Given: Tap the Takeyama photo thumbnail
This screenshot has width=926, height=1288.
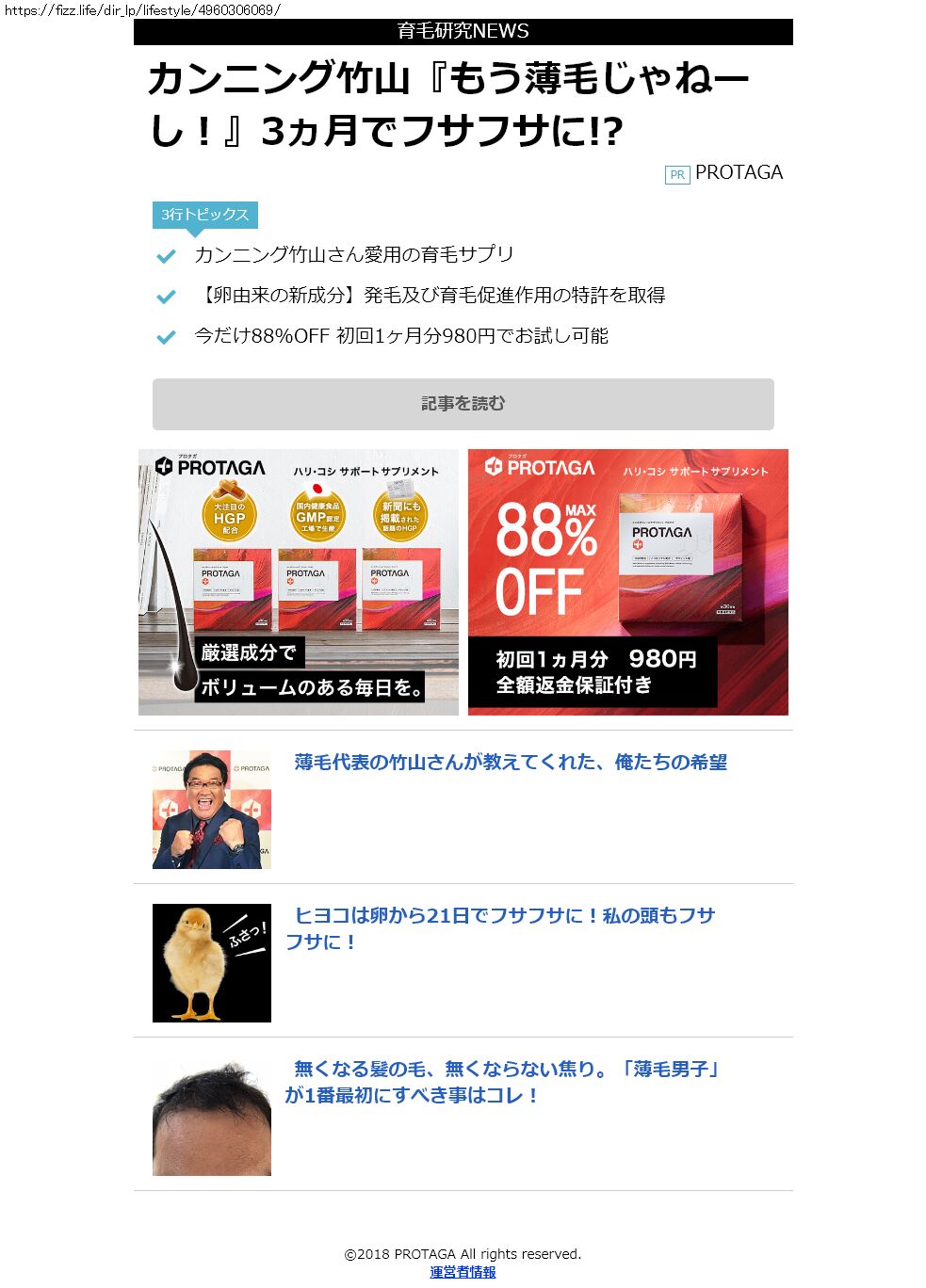Looking at the screenshot, I should pos(212,809).
